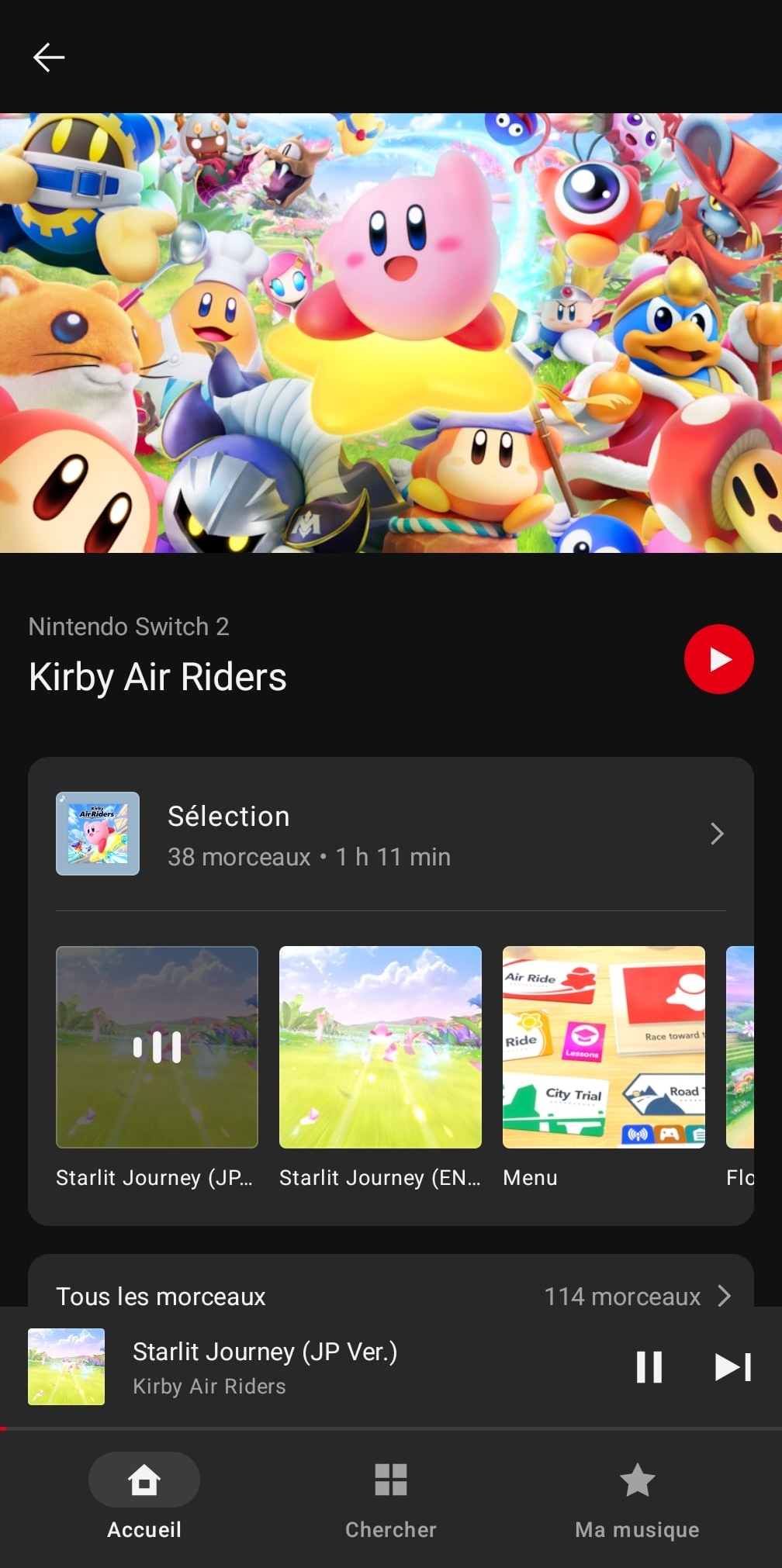Image resolution: width=782 pixels, height=1568 pixels.
Task: Pause the current song in the mini player
Action: click(649, 1366)
